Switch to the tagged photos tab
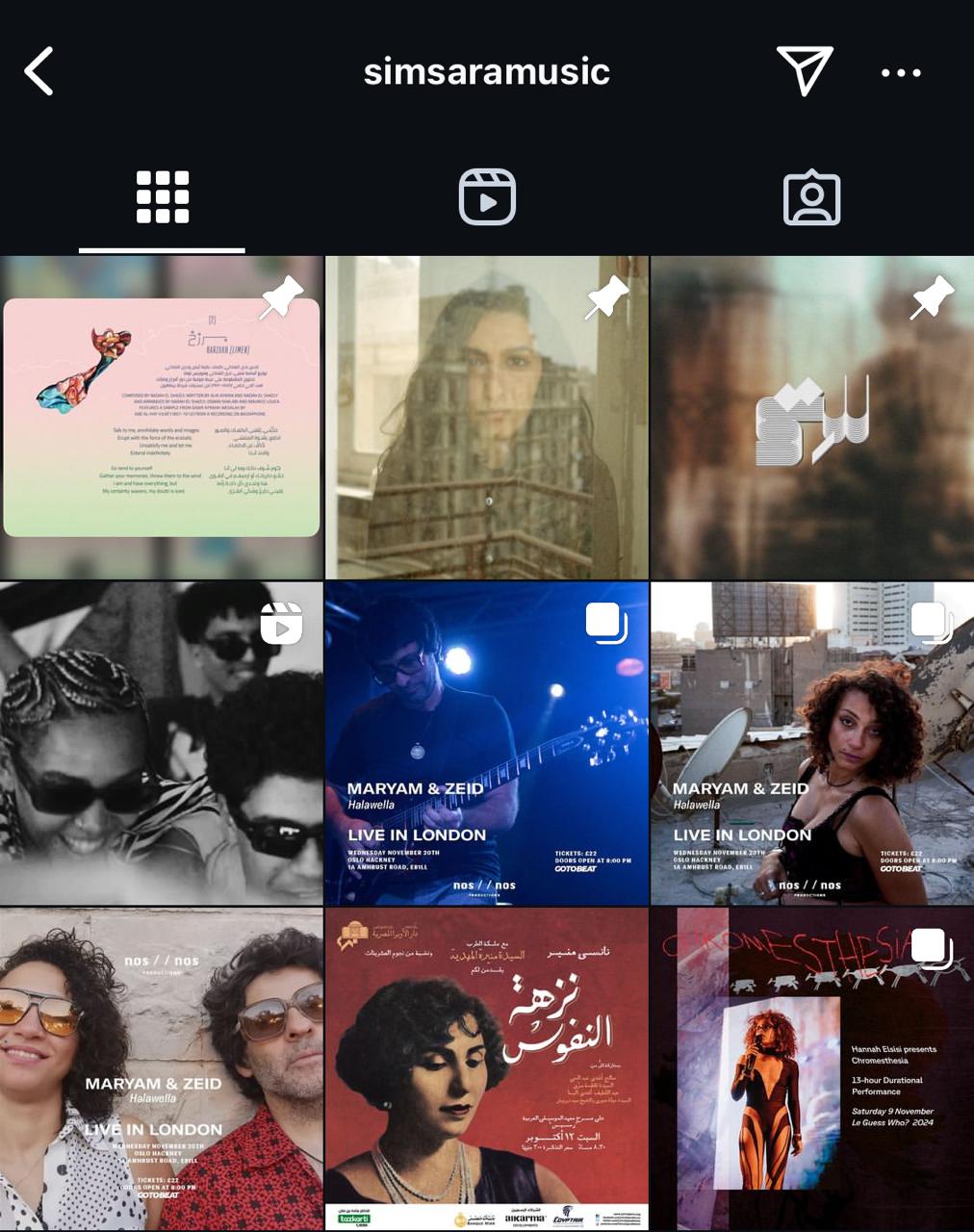The width and height of the screenshot is (974, 1232). click(811, 197)
